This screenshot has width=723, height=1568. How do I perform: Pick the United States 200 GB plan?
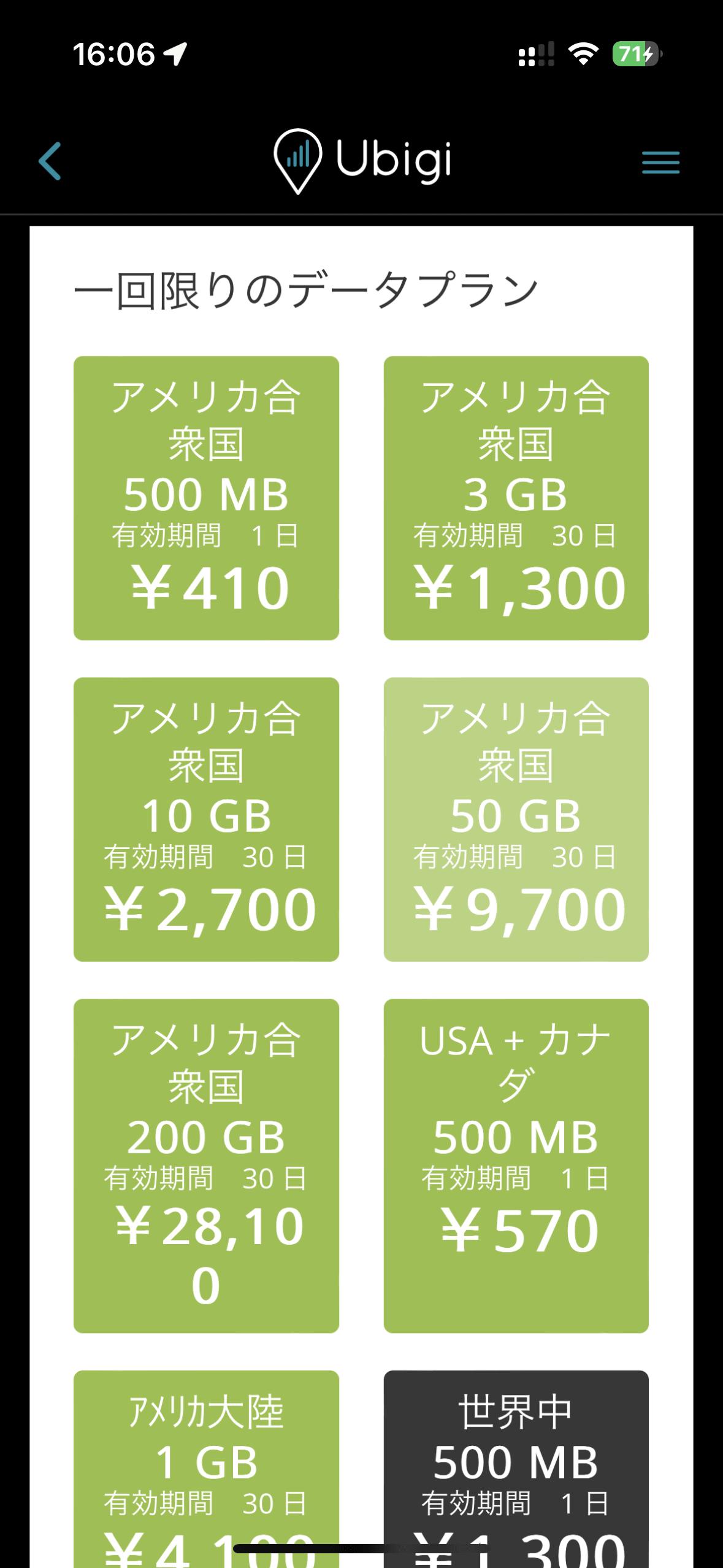pos(206,1166)
